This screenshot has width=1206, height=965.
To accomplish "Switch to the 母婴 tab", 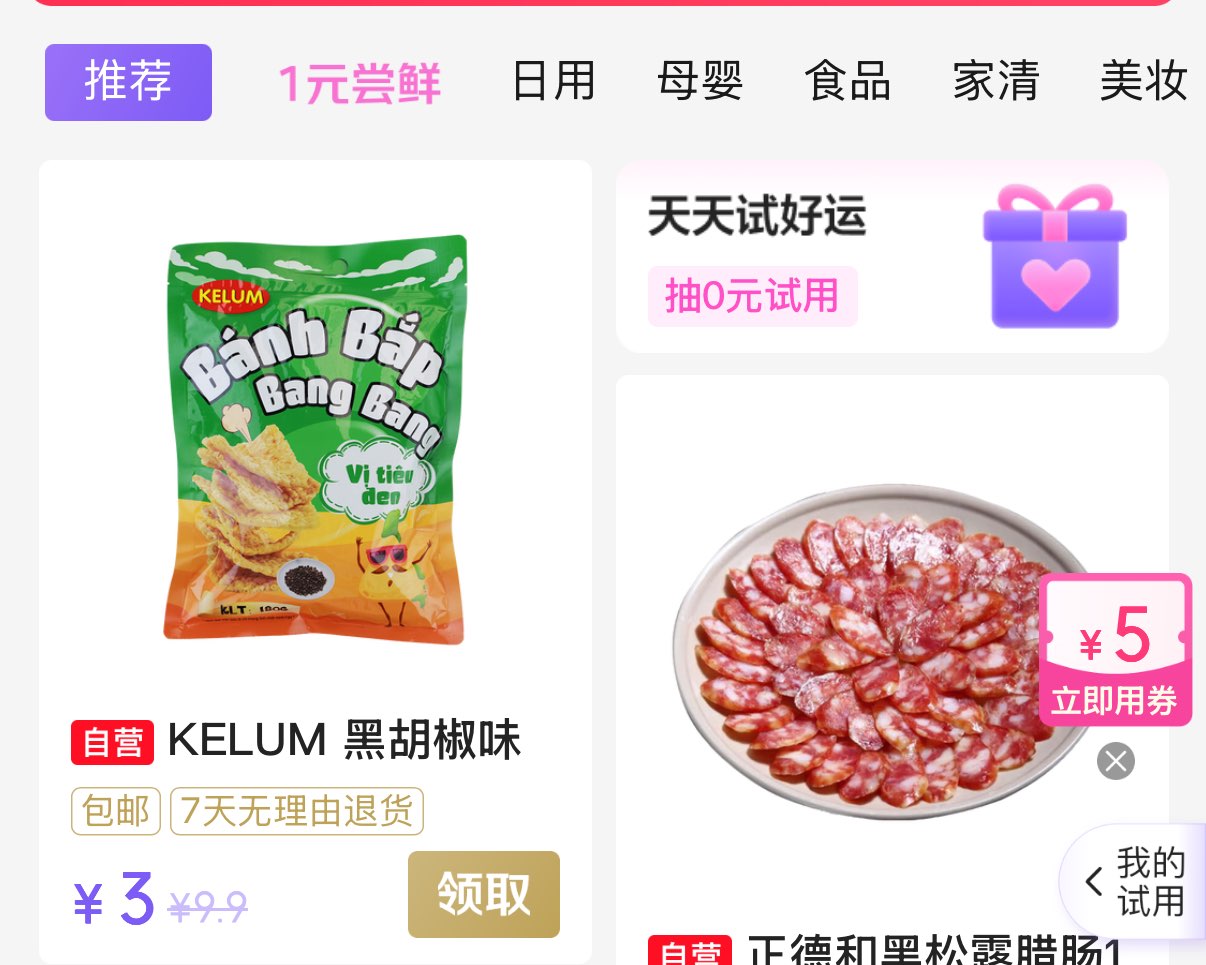I will (700, 82).
